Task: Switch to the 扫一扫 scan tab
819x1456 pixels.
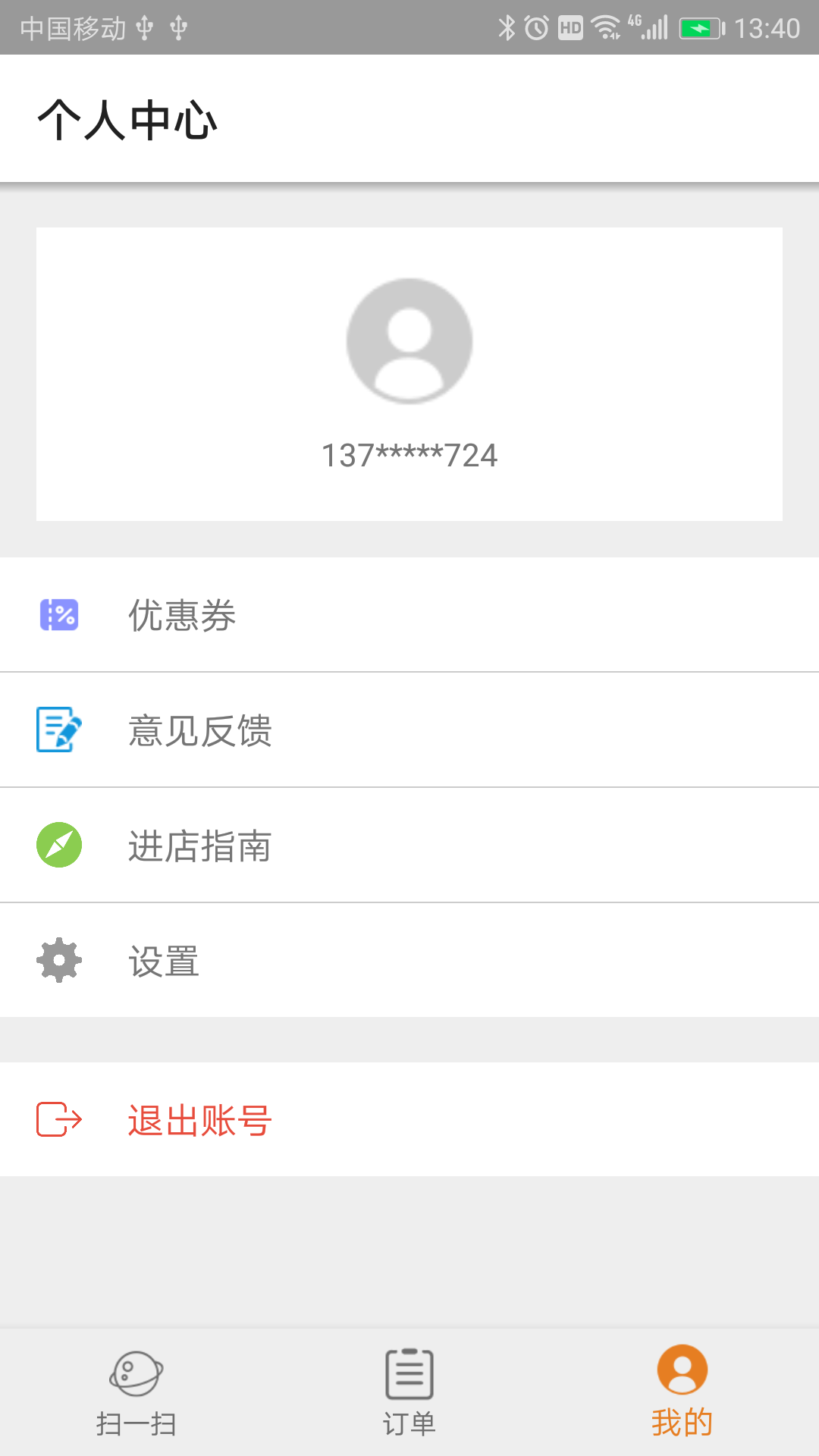Action: tap(136, 1393)
